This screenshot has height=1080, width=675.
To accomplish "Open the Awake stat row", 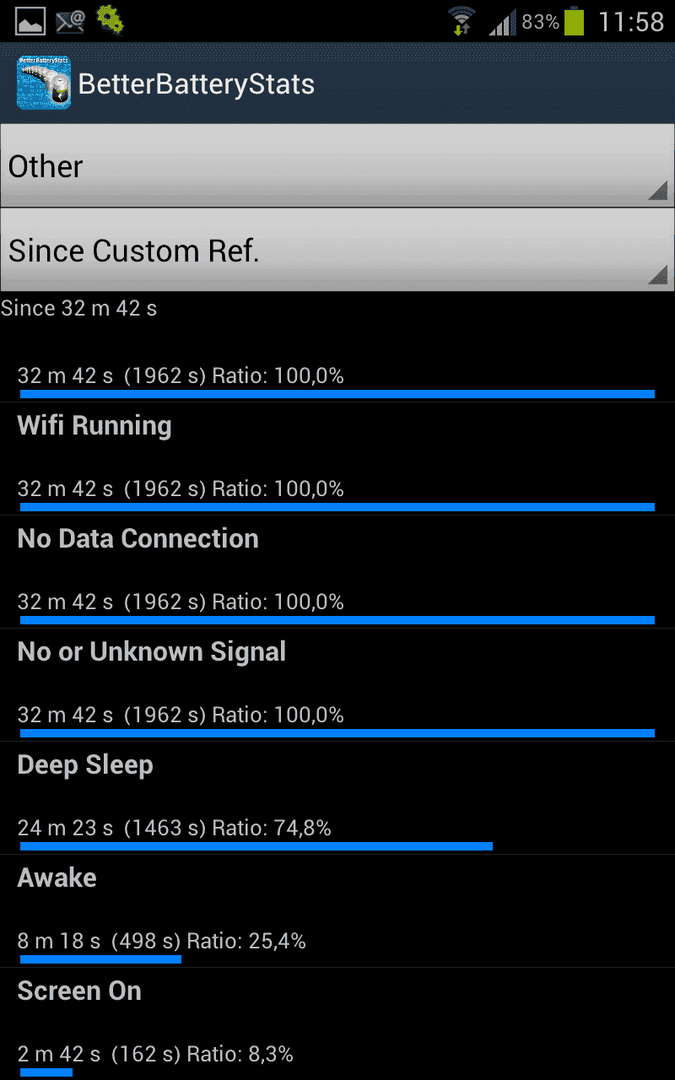I will tap(338, 911).
